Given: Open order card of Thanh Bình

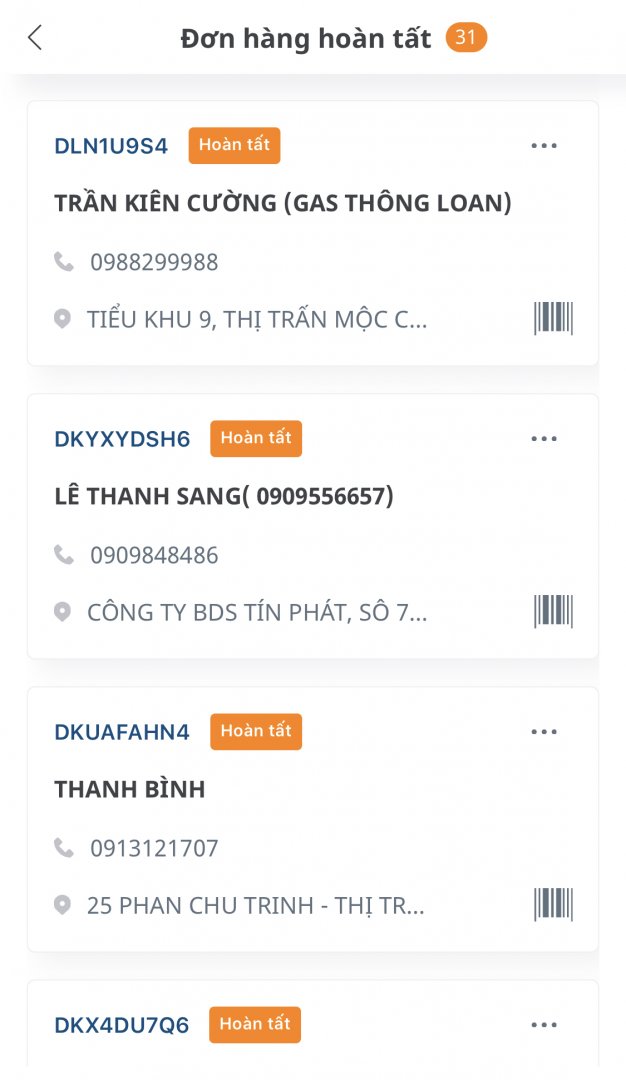Looking at the screenshot, I should [x=130, y=790].
